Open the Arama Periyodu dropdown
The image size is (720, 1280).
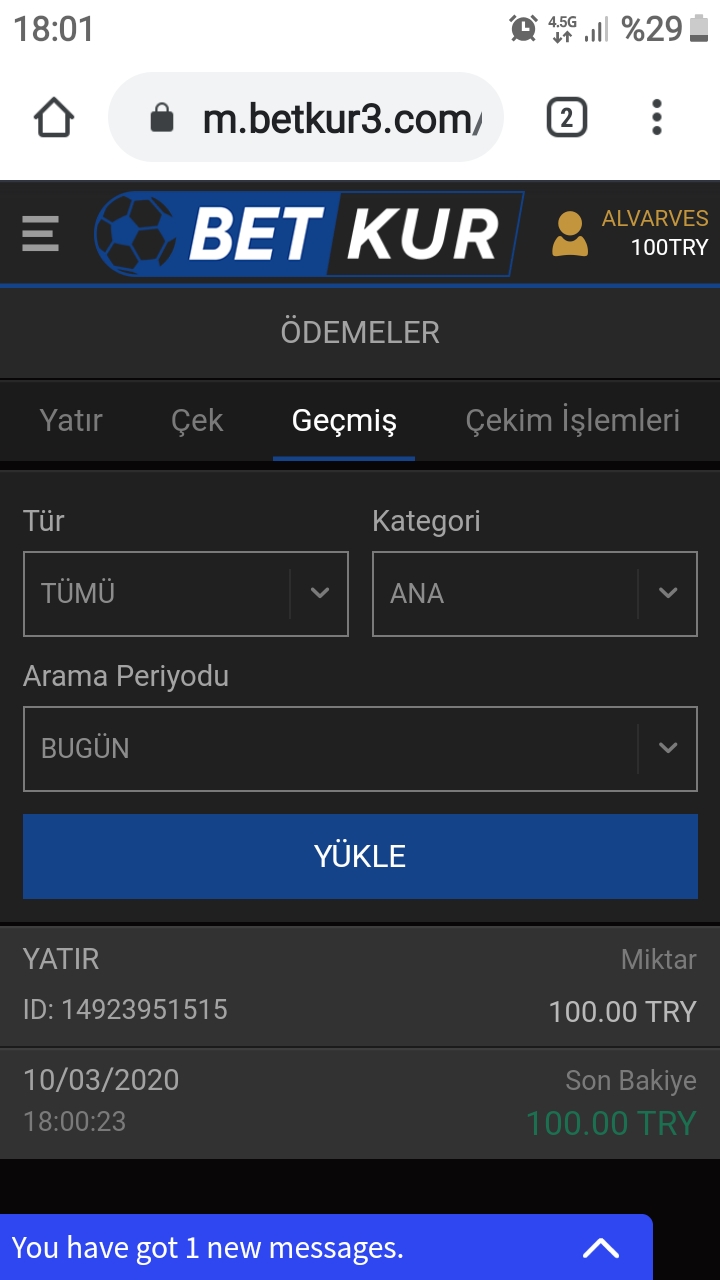[360, 749]
